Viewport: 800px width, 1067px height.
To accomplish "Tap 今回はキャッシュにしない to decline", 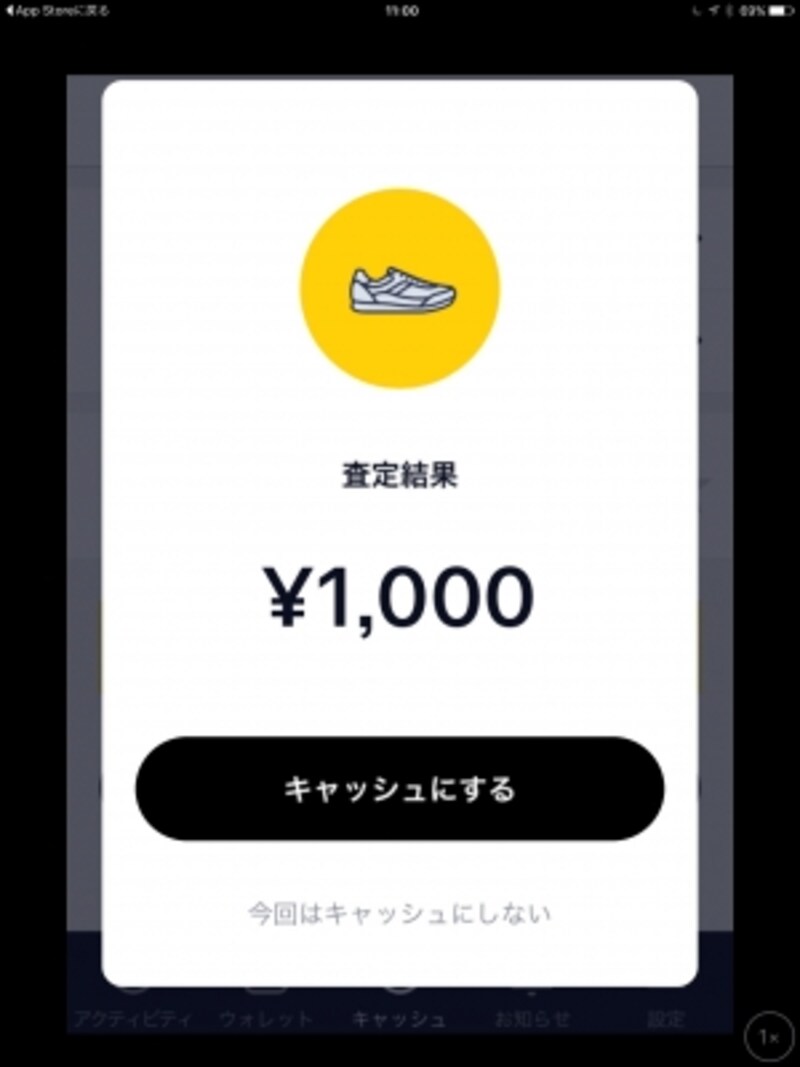I will pos(400,910).
